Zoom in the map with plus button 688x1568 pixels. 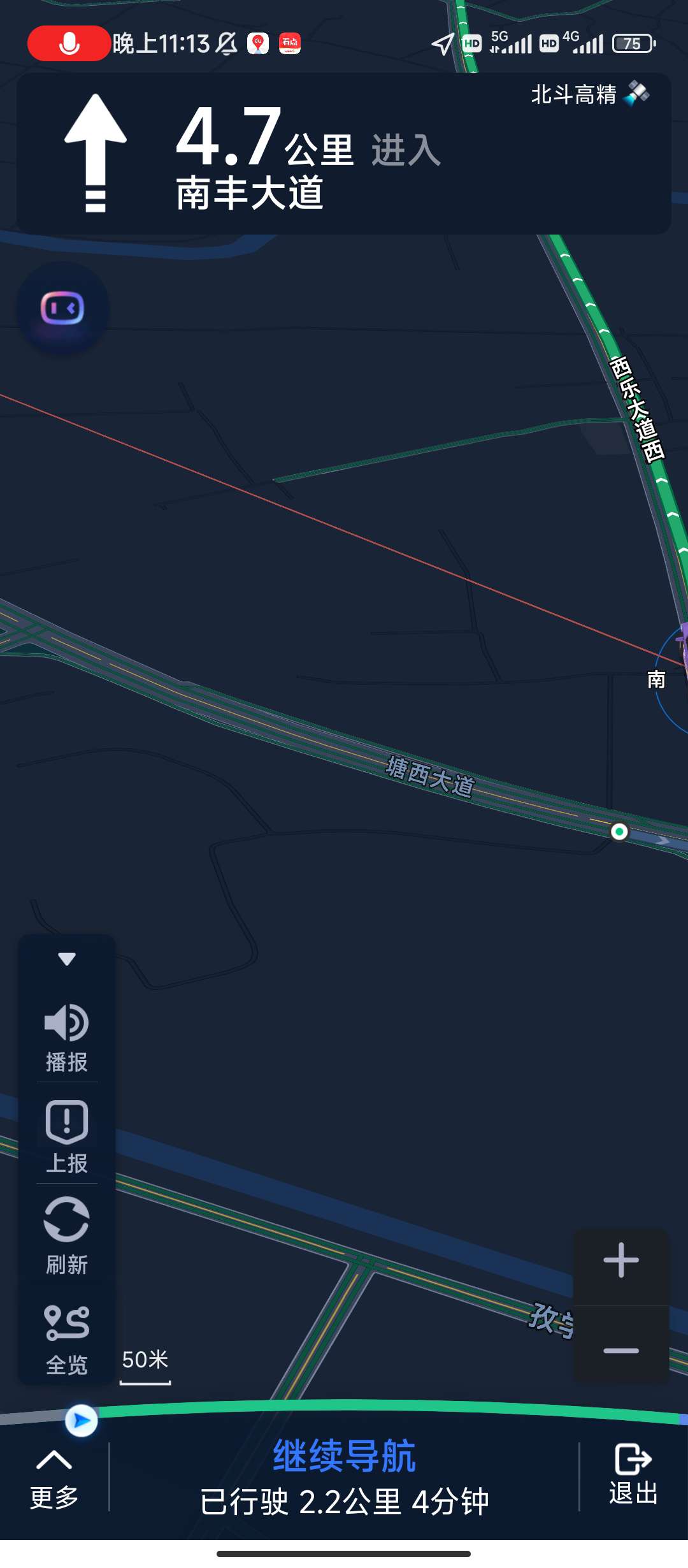click(621, 1260)
